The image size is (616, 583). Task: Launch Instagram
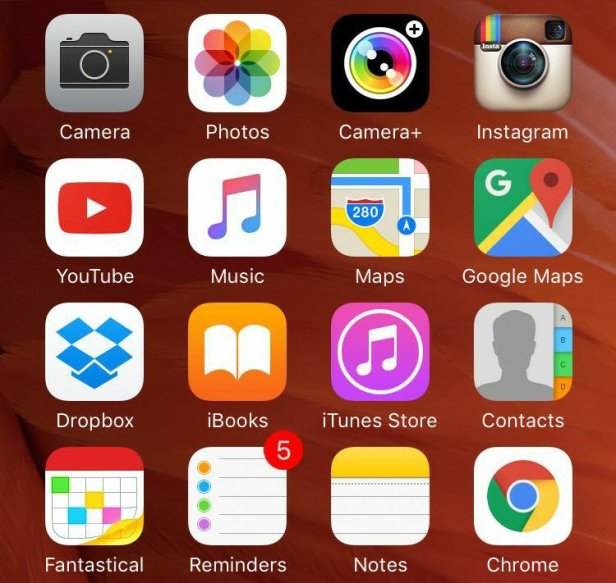(x=522, y=64)
